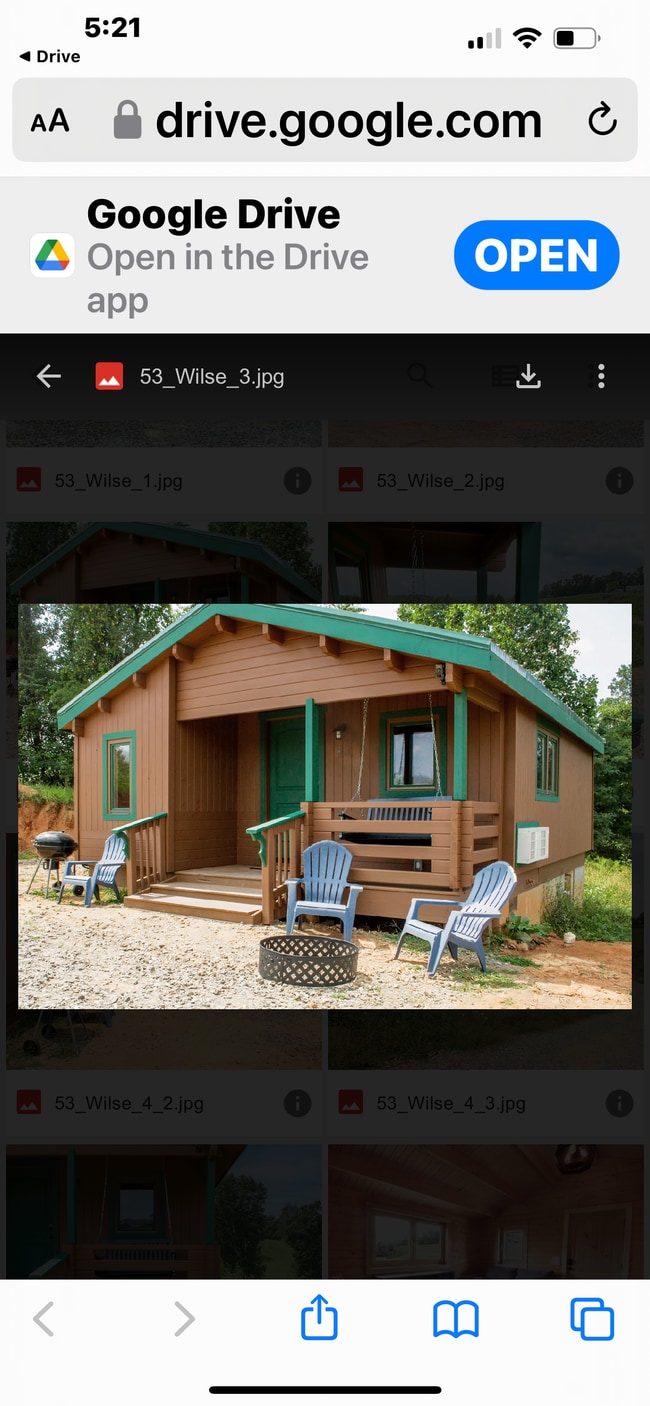Image resolution: width=650 pixels, height=1406 pixels.
Task: Go back to the previous page in Safari
Action: coord(44,1319)
